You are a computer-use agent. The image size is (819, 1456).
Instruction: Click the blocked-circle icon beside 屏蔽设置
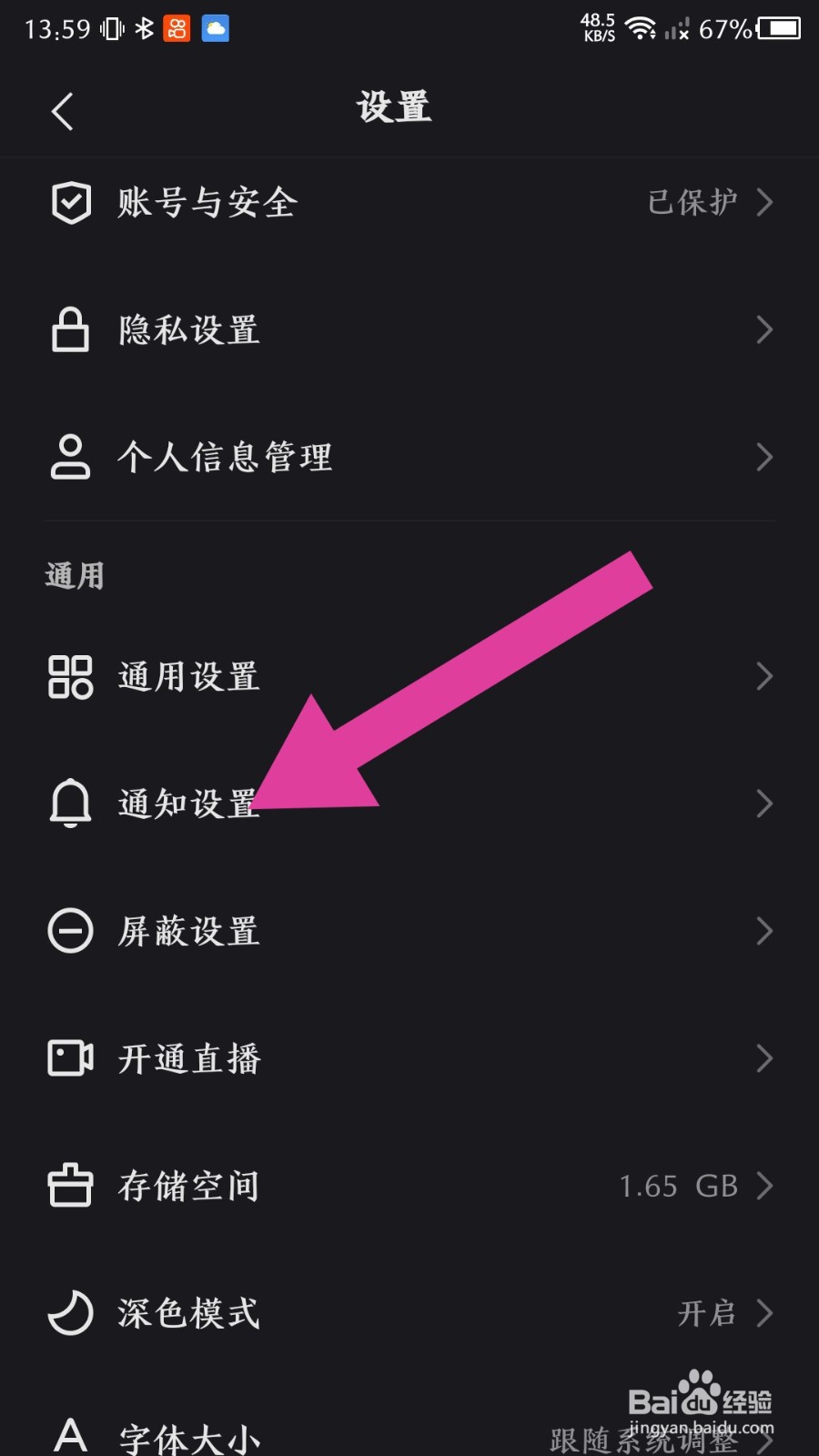pyautogui.click(x=69, y=931)
